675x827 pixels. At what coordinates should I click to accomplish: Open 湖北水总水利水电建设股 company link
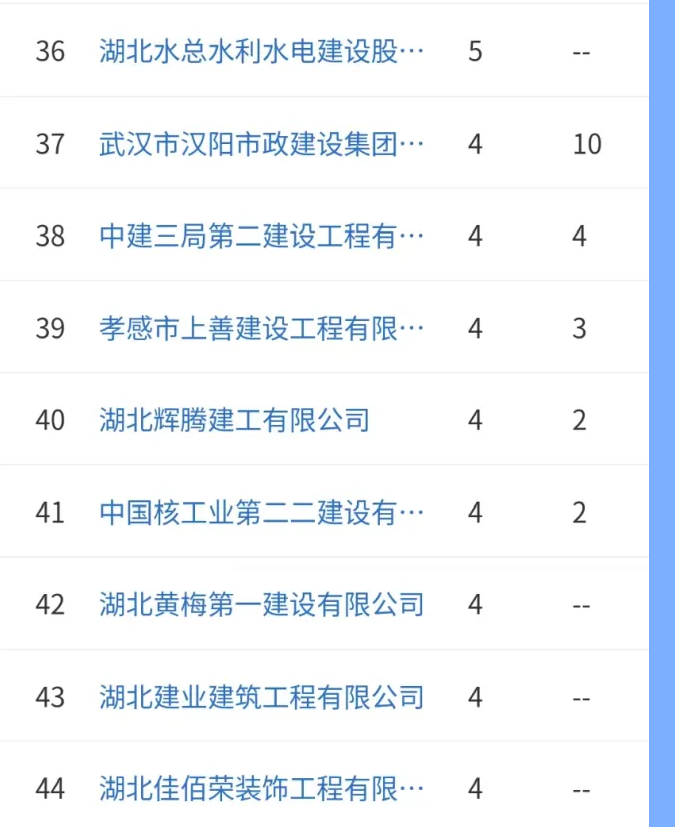pyautogui.click(x=262, y=51)
